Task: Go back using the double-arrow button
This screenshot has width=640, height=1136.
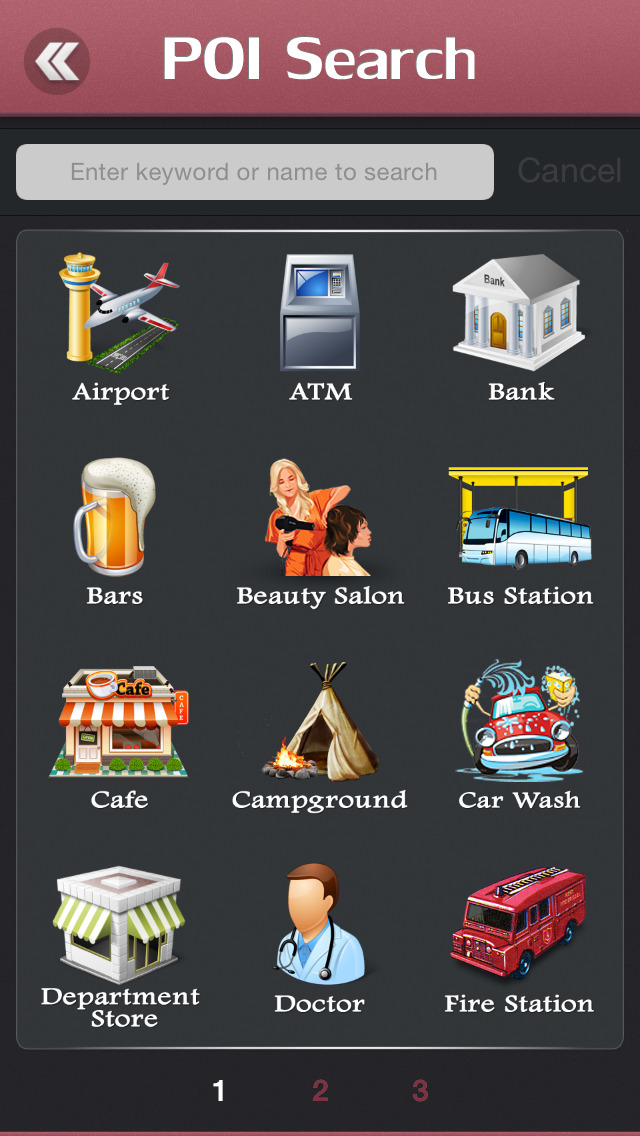Action: pos(57,61)
